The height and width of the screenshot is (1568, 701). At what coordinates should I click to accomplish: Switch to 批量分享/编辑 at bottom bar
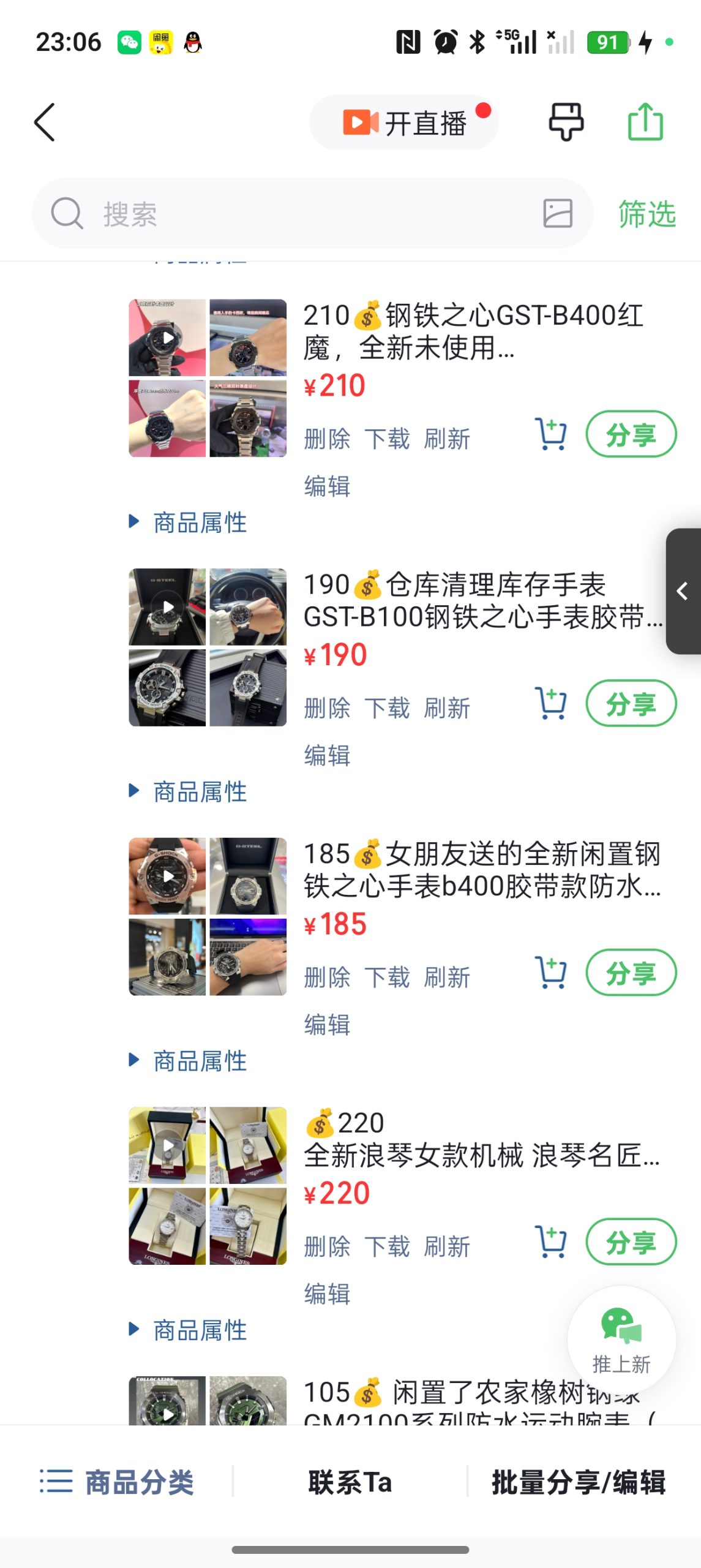coord(577,1482)
